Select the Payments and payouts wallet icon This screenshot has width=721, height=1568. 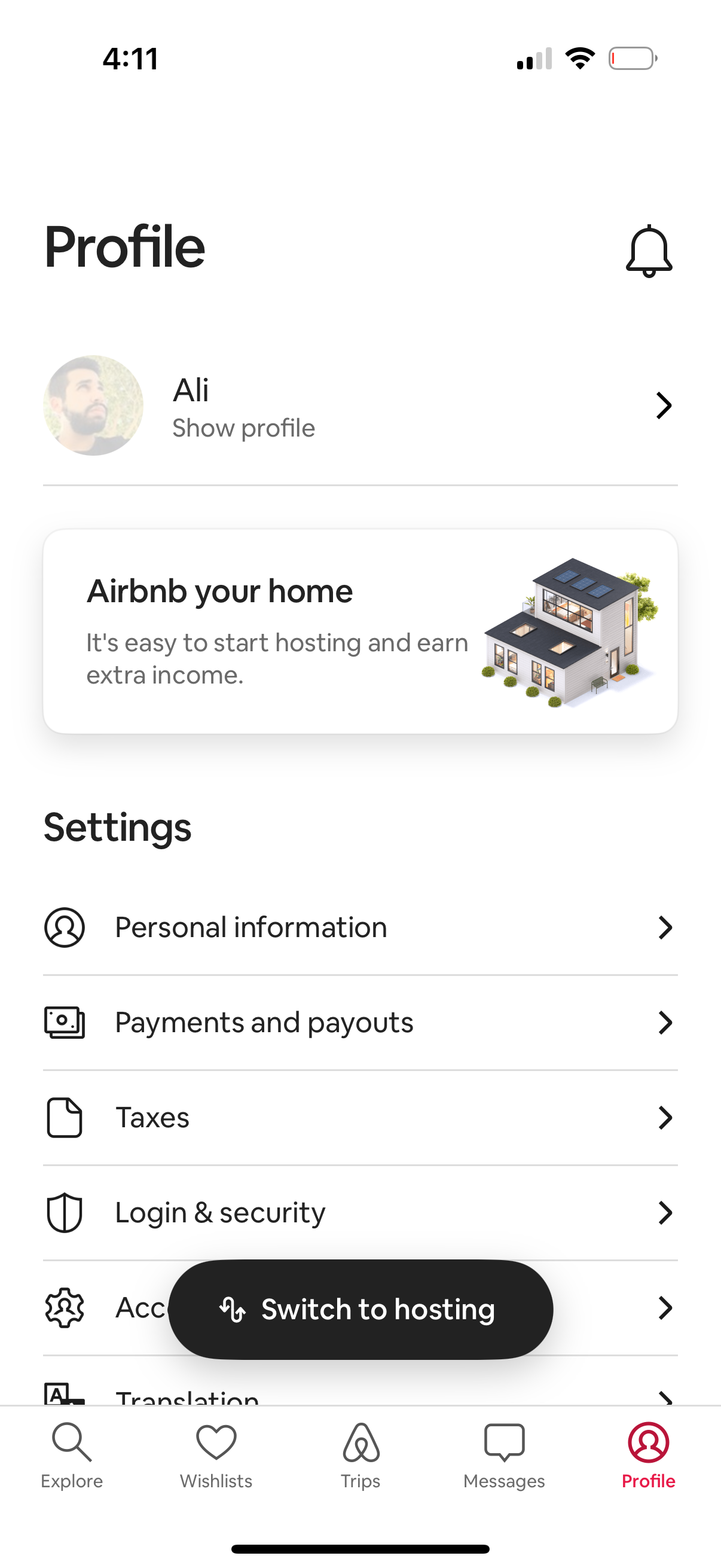[x=64, y=1022]
